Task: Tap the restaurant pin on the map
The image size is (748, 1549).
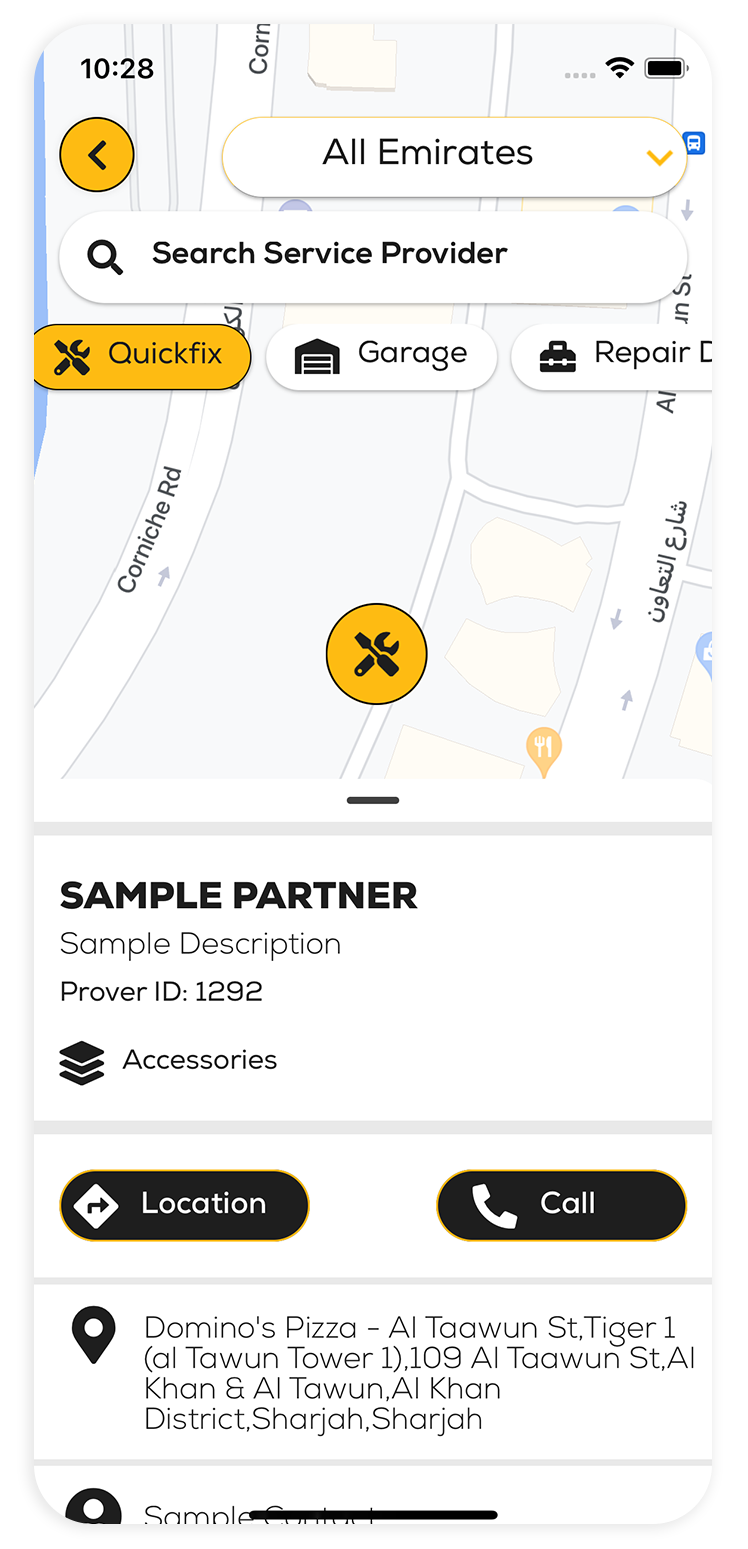Action: 543,750
